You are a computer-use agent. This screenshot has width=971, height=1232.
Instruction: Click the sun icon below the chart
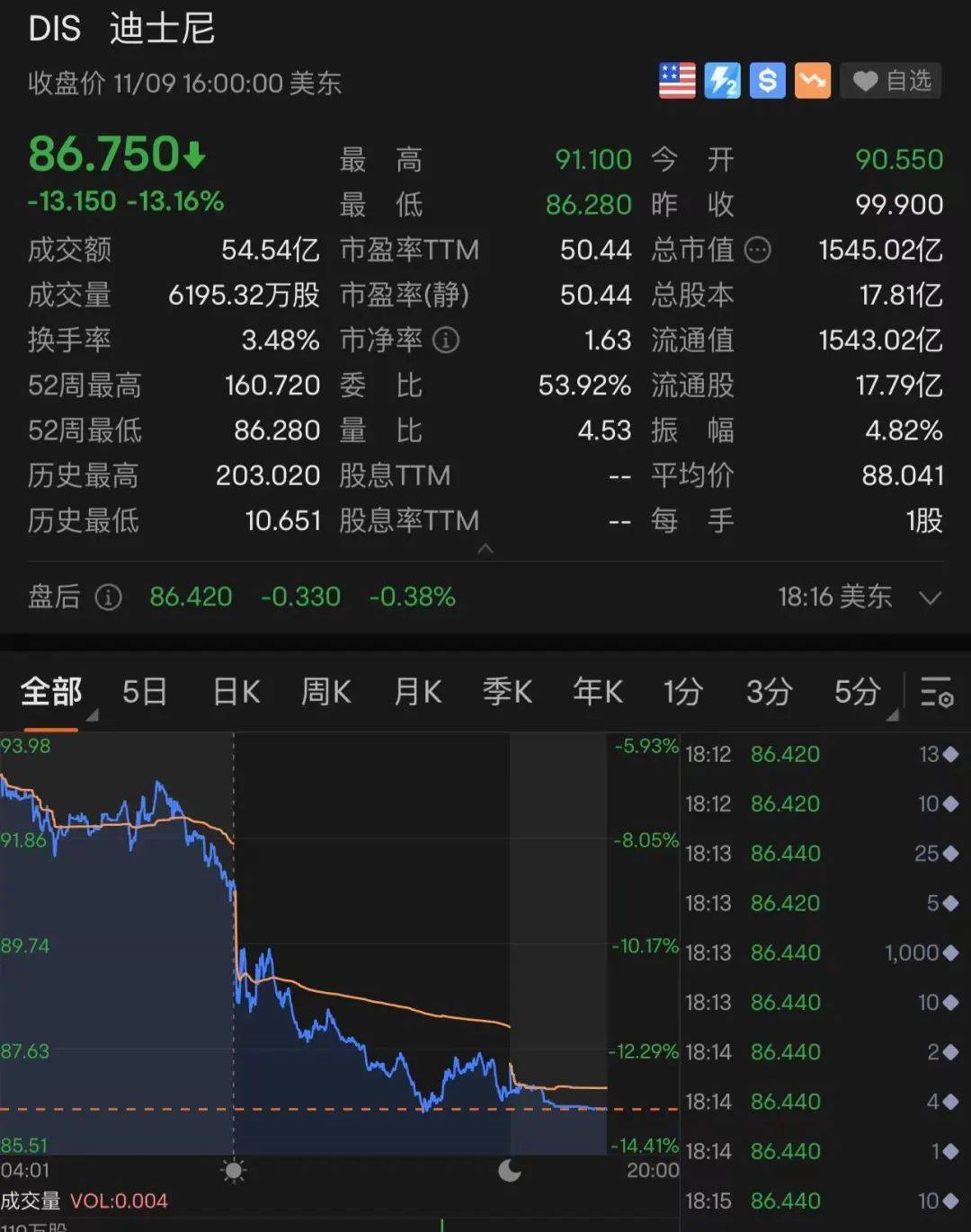pyautogui.click(x=233, y=1172)
